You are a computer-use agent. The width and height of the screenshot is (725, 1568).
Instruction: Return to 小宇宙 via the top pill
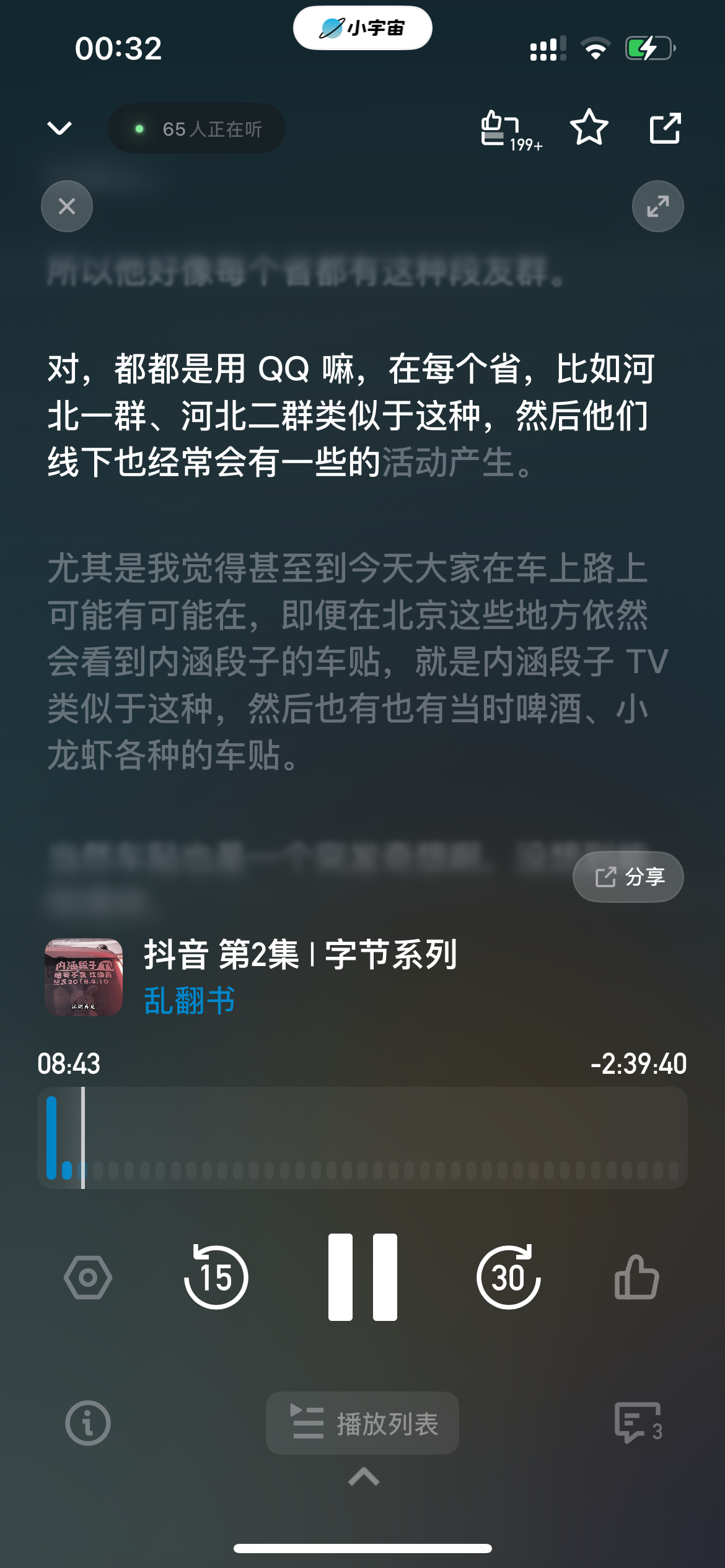(362, 28)
